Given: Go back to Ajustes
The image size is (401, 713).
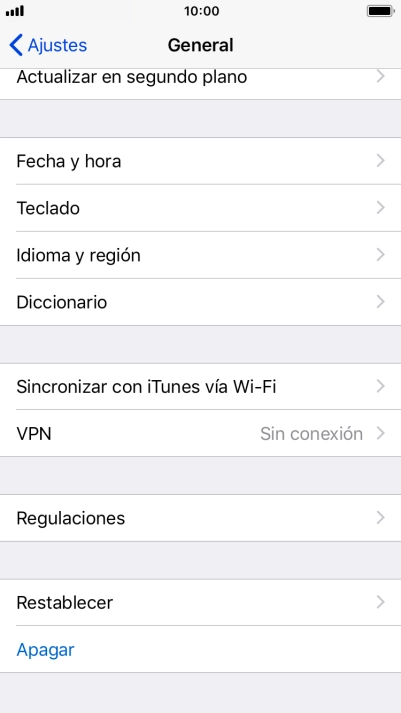Looking at the screenshot, I should (48, 45).
